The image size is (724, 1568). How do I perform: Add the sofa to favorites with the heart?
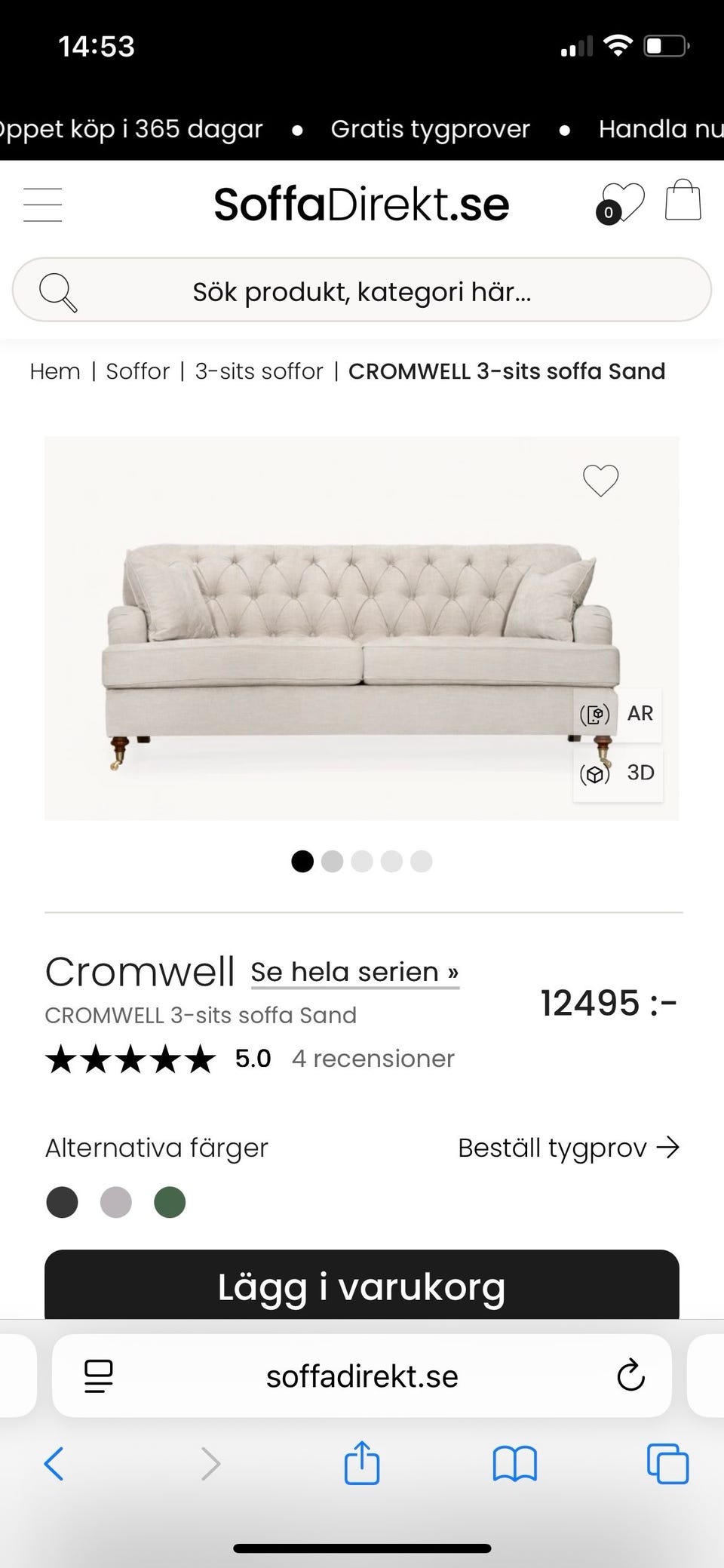(600, 481)
